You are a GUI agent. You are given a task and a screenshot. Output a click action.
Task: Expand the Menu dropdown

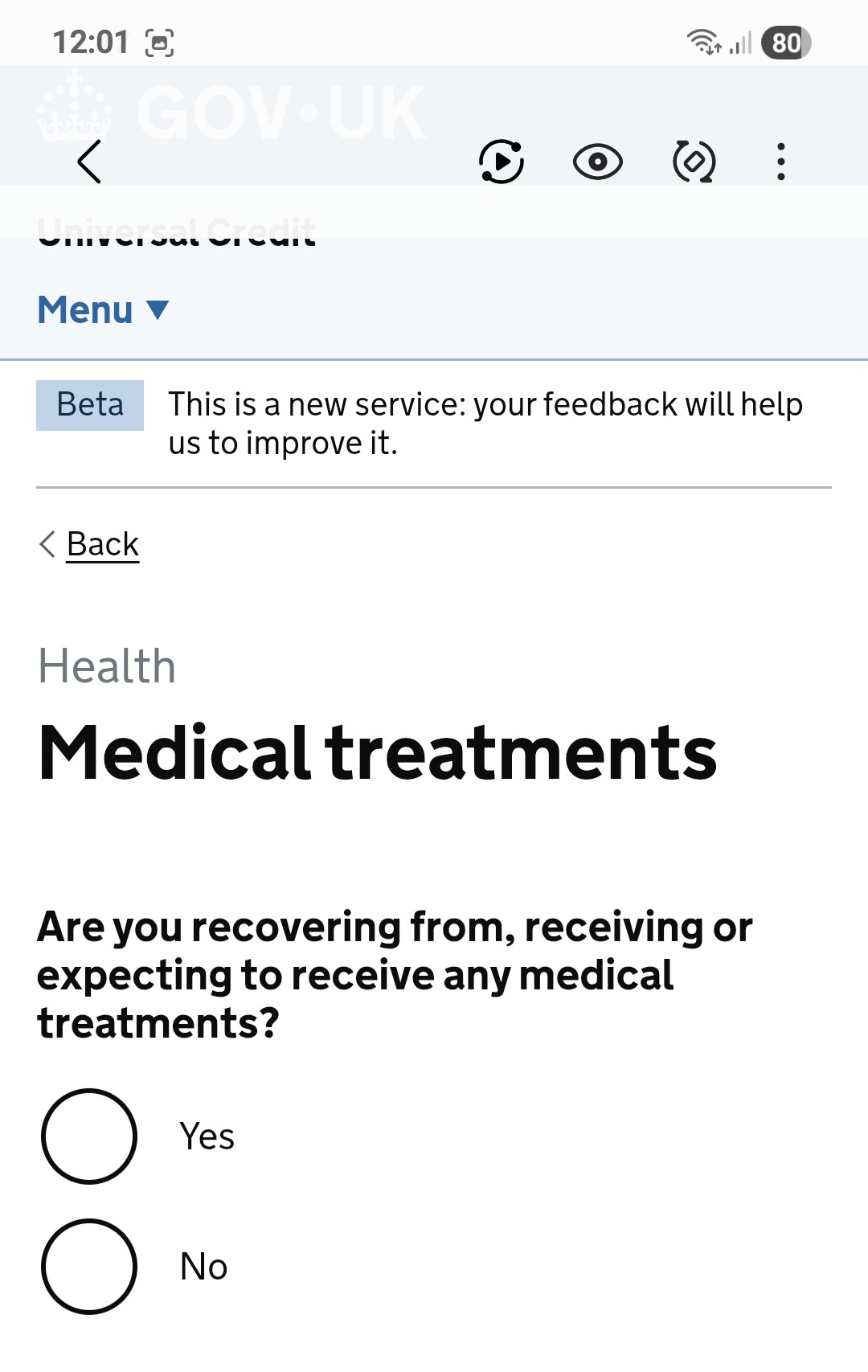coord(103,310)
